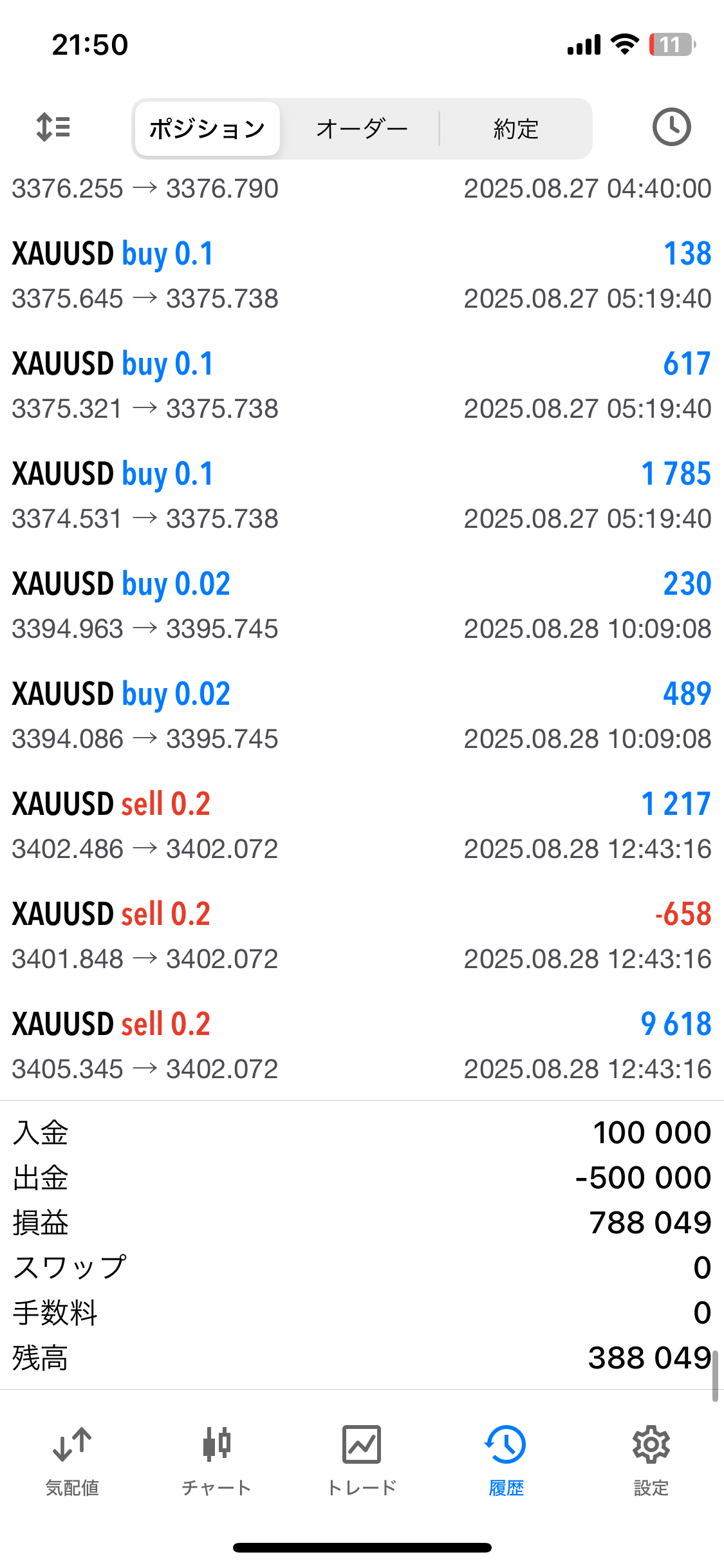This screenshot has height=1568, width=724.
Task: Expand the buy 0.1 trade with profit 617
Action: tap(362, 386)
